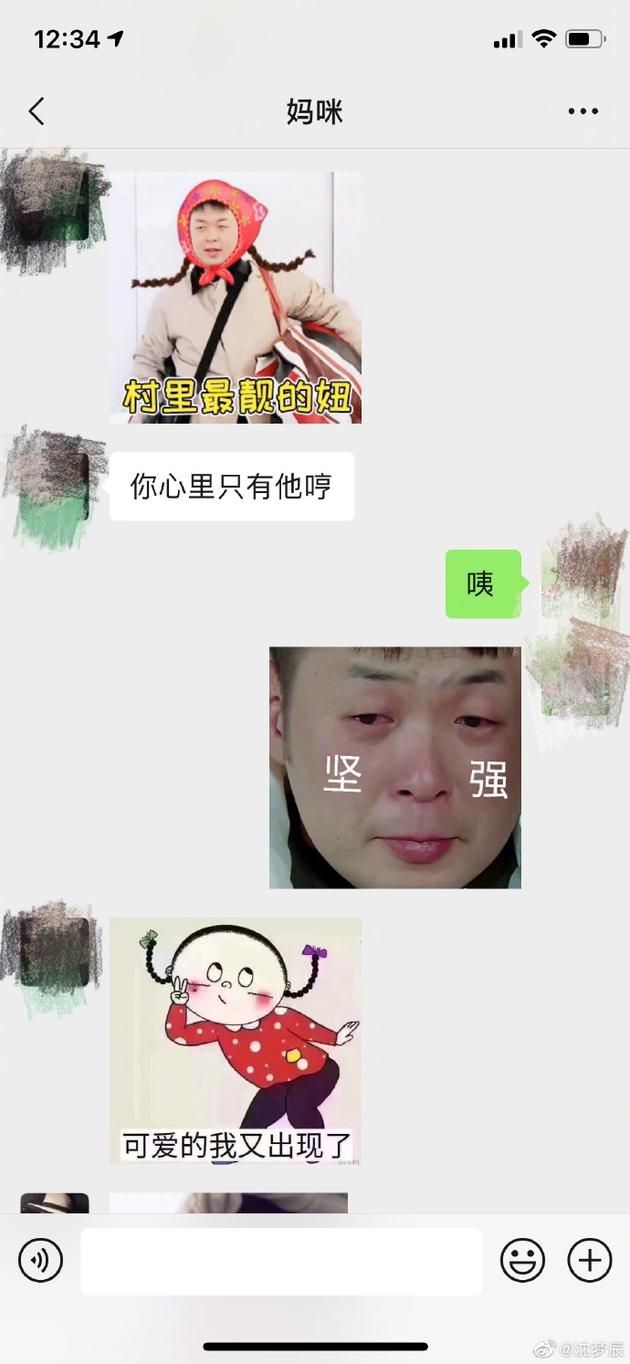Image resolution: width=630 pixels, height=1364 pixels.
Task: Open the emoji sticker panel
Action: pos(522,1260)
